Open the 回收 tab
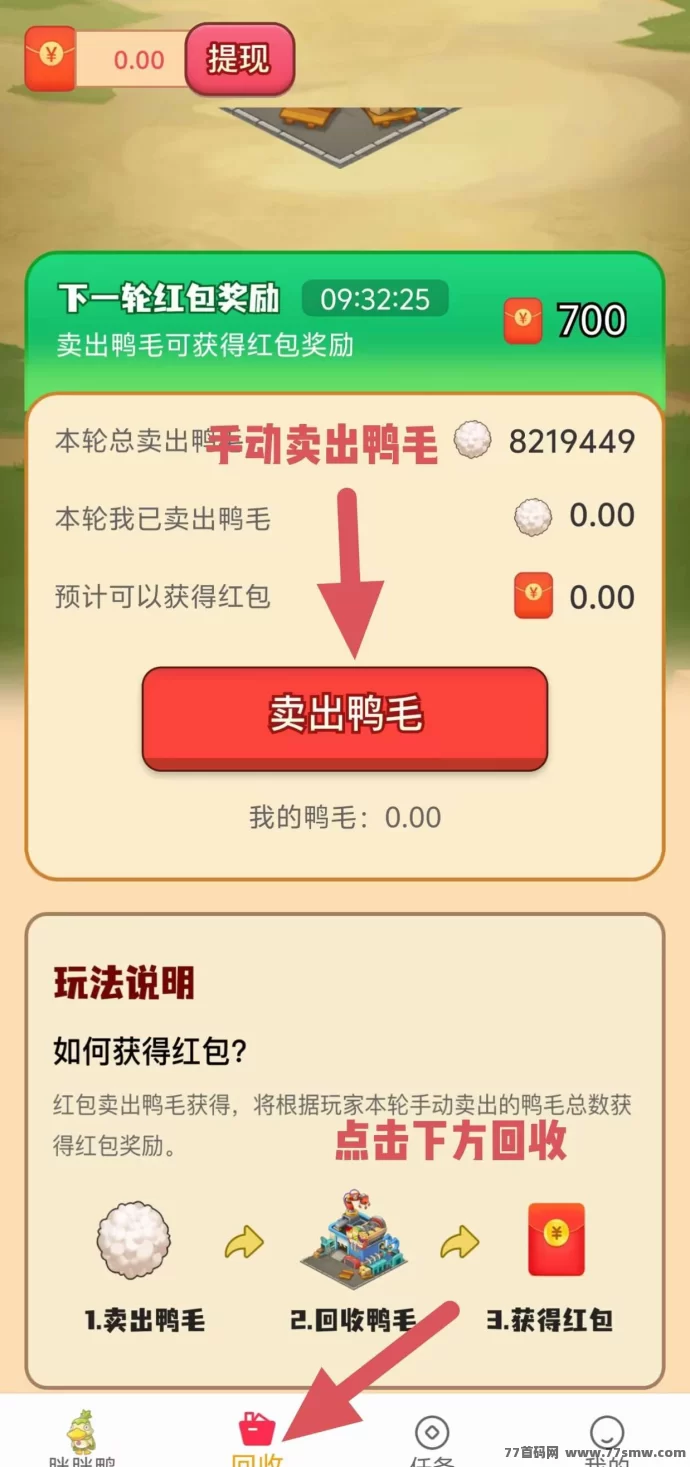 (258, 1438)
